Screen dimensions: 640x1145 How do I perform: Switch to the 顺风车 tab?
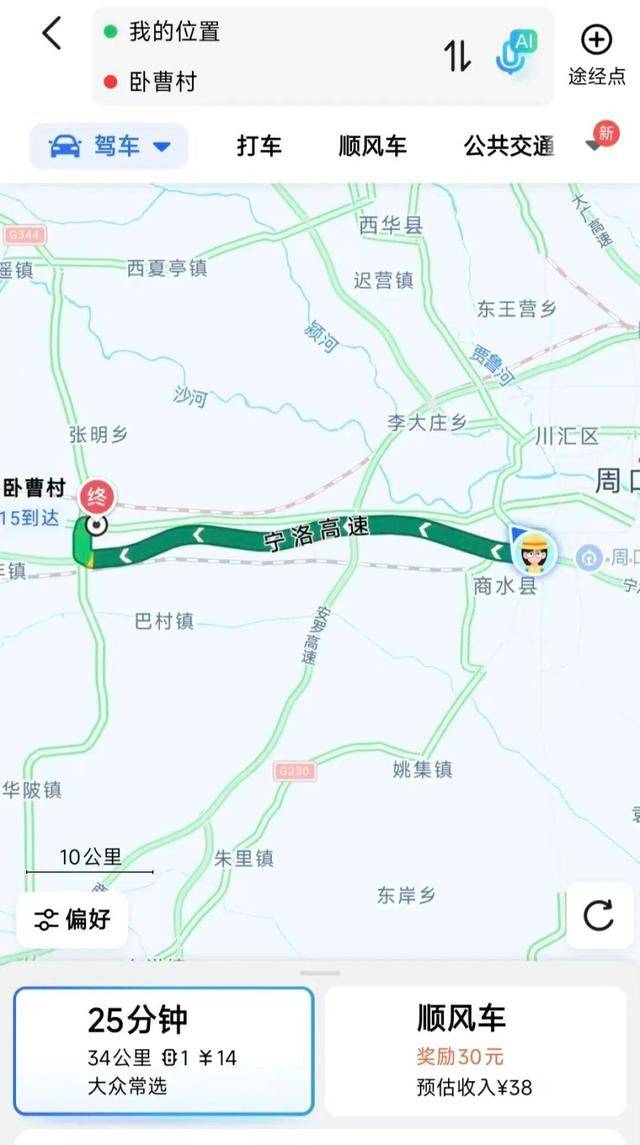tap(373, 146)
